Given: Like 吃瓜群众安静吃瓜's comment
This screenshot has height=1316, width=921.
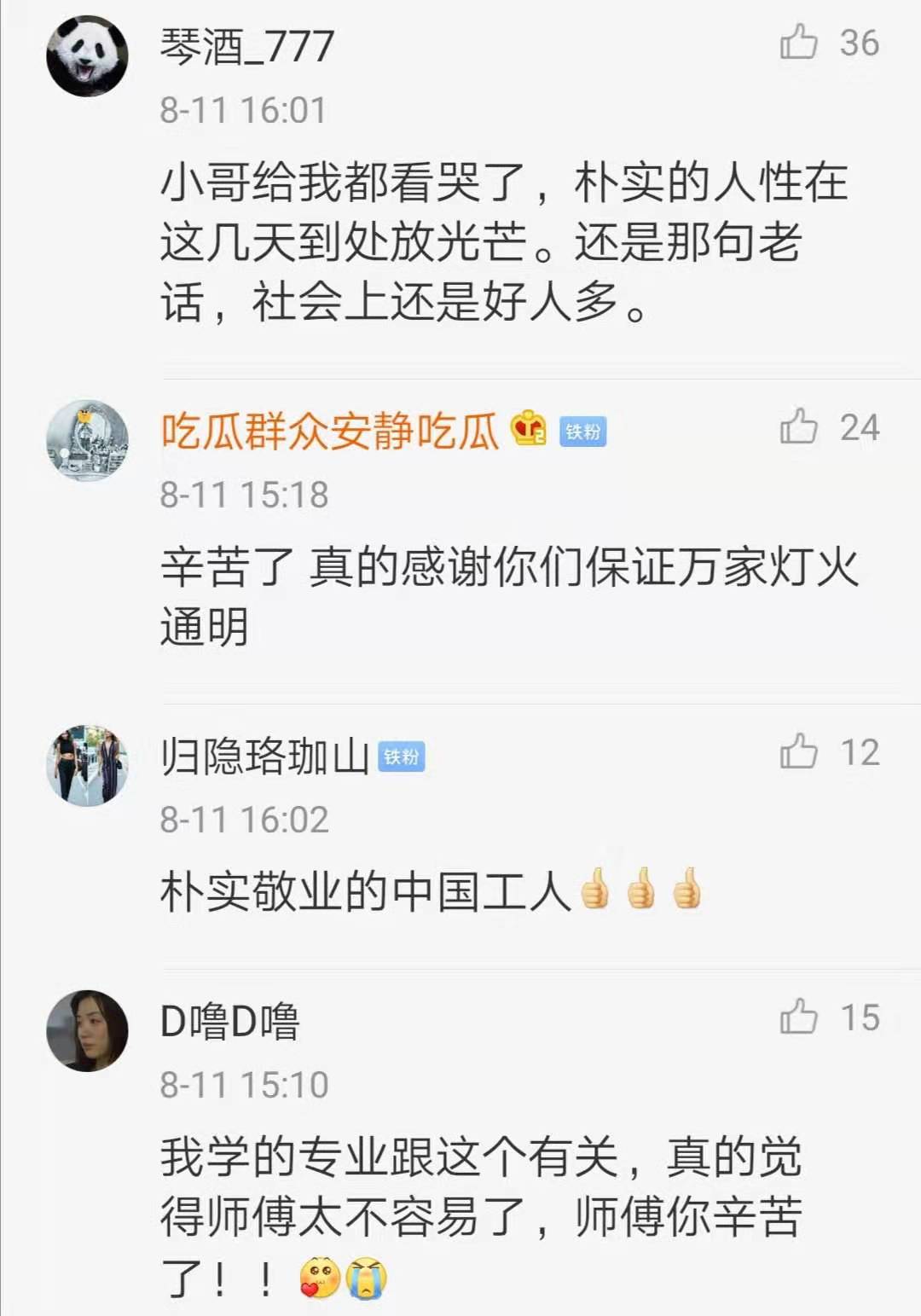Looking at the screenshot, I should point(799,426).
